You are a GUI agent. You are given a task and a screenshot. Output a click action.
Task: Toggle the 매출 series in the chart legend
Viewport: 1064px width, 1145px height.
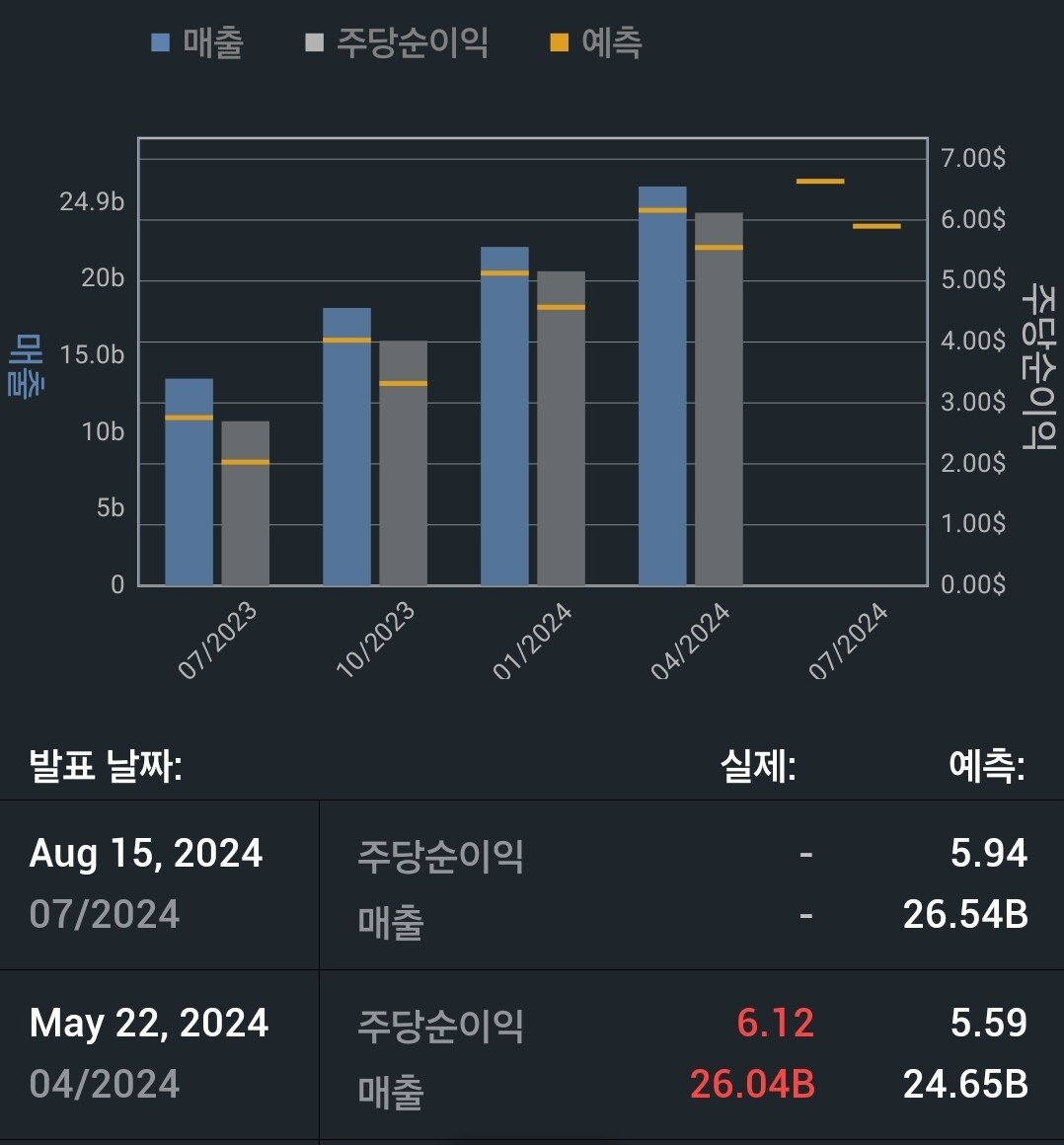[197, 42]
